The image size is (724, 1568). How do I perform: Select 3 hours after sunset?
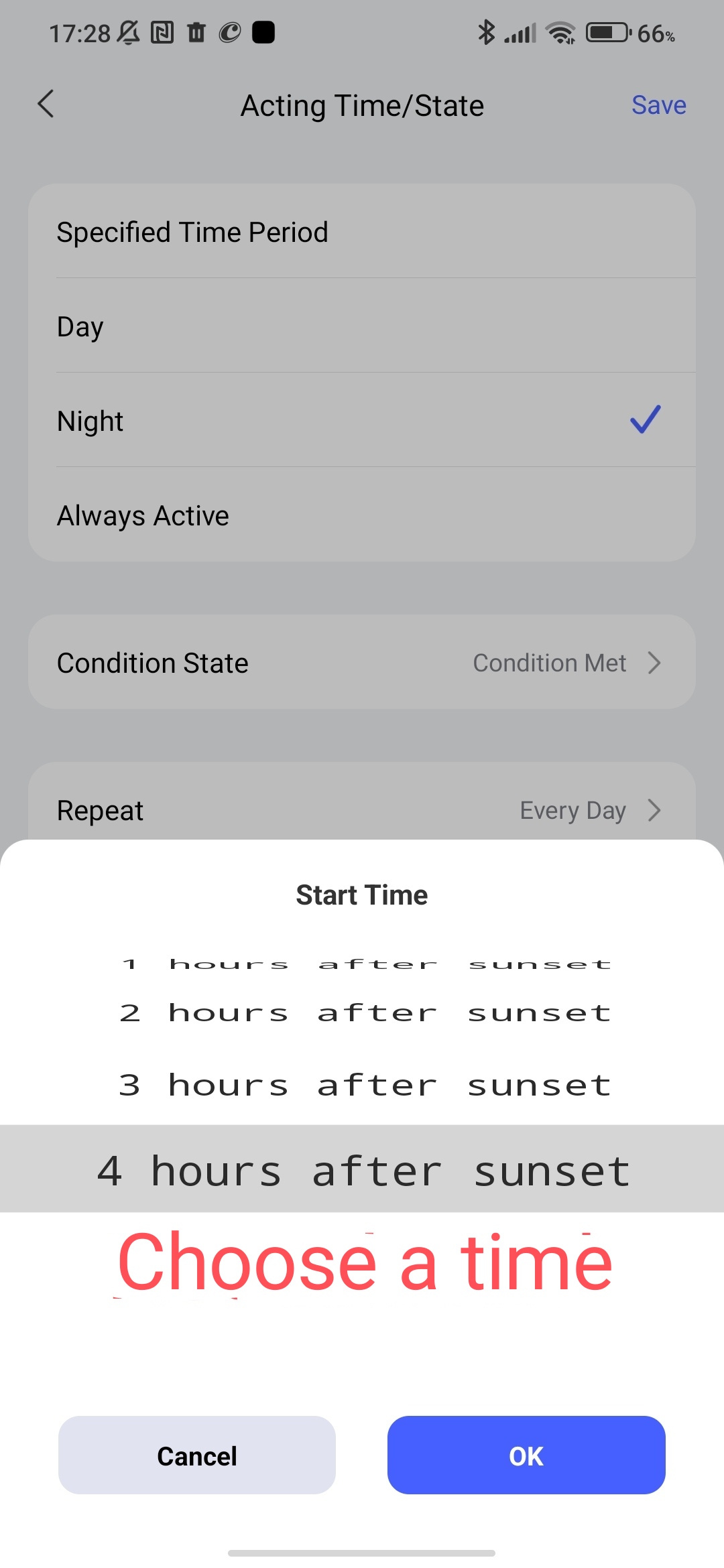[364, 1085]
